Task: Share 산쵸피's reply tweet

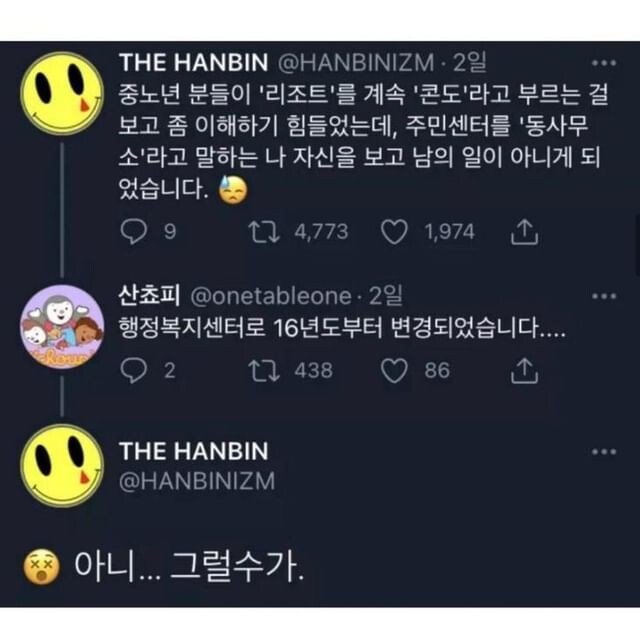Action: coord(521,371)
